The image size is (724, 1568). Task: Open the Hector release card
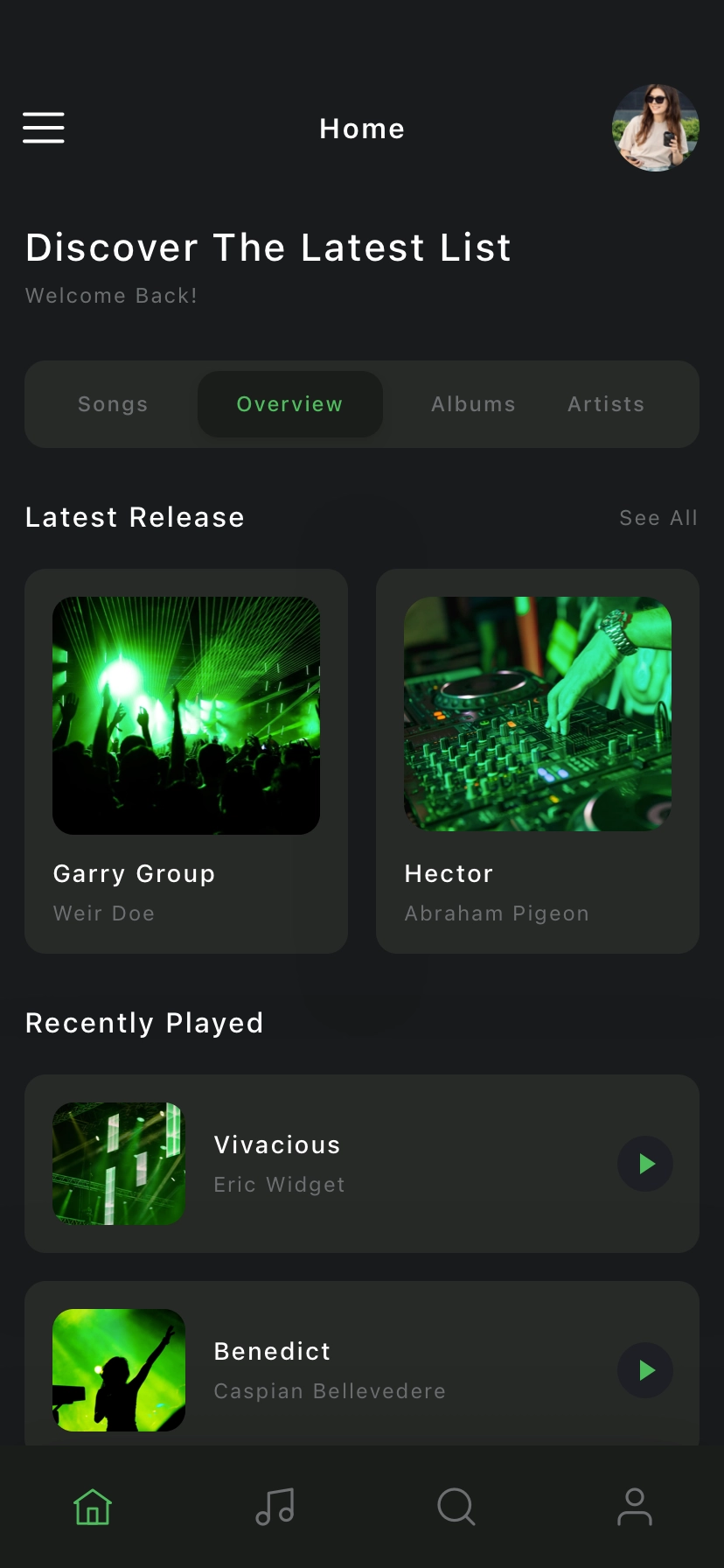coord(538,761)
